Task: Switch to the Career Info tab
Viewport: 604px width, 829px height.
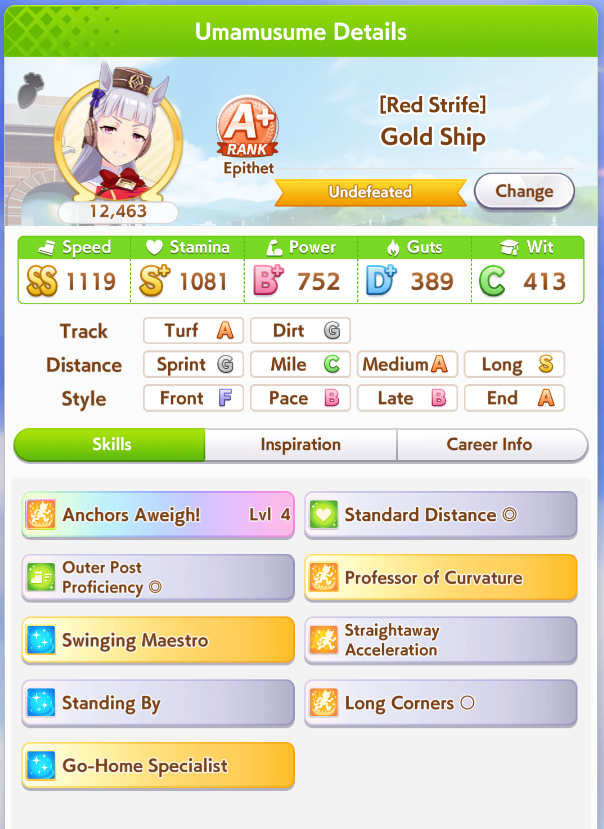Action: pos(490,445)
